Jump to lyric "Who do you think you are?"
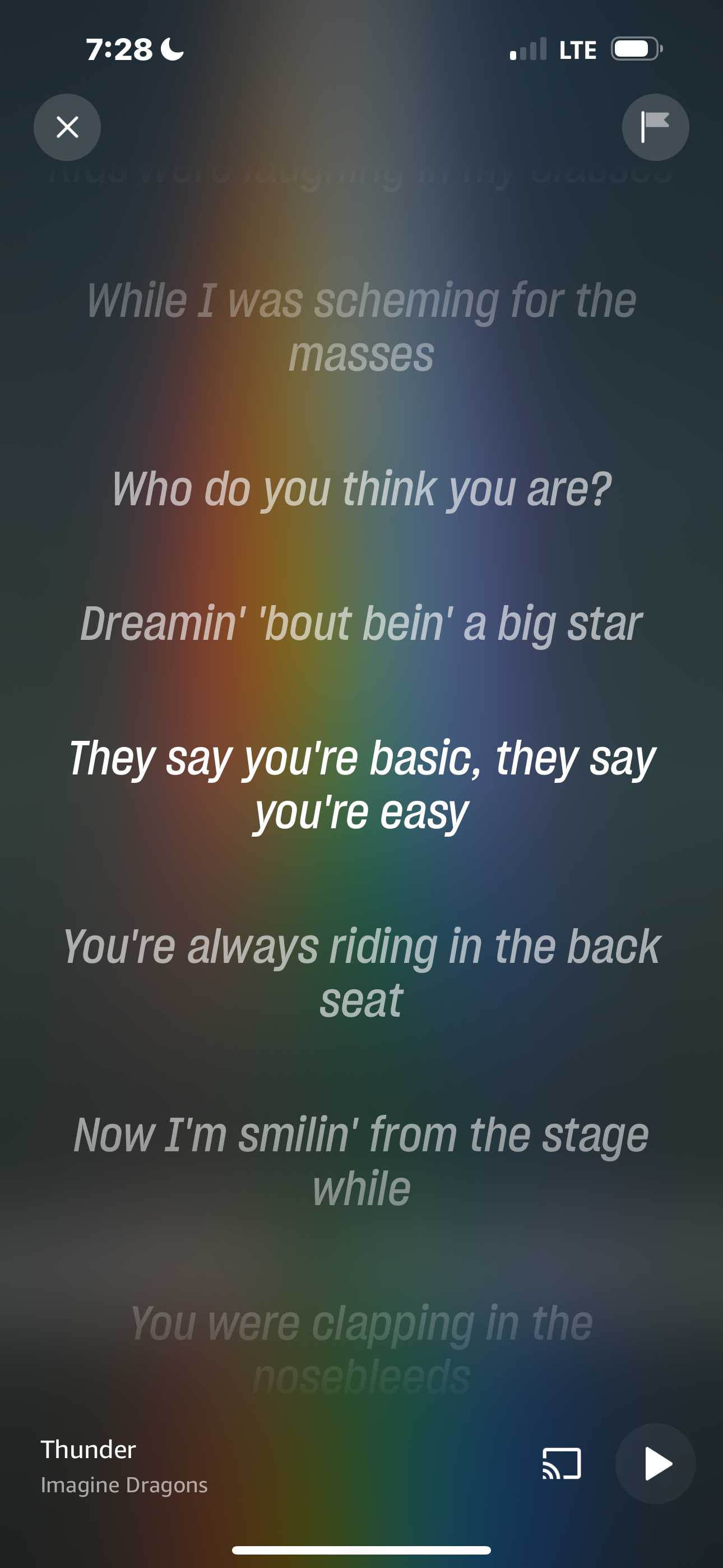Screen dimensions: 723x1568 pyautogui.click(x=361, y=489)
